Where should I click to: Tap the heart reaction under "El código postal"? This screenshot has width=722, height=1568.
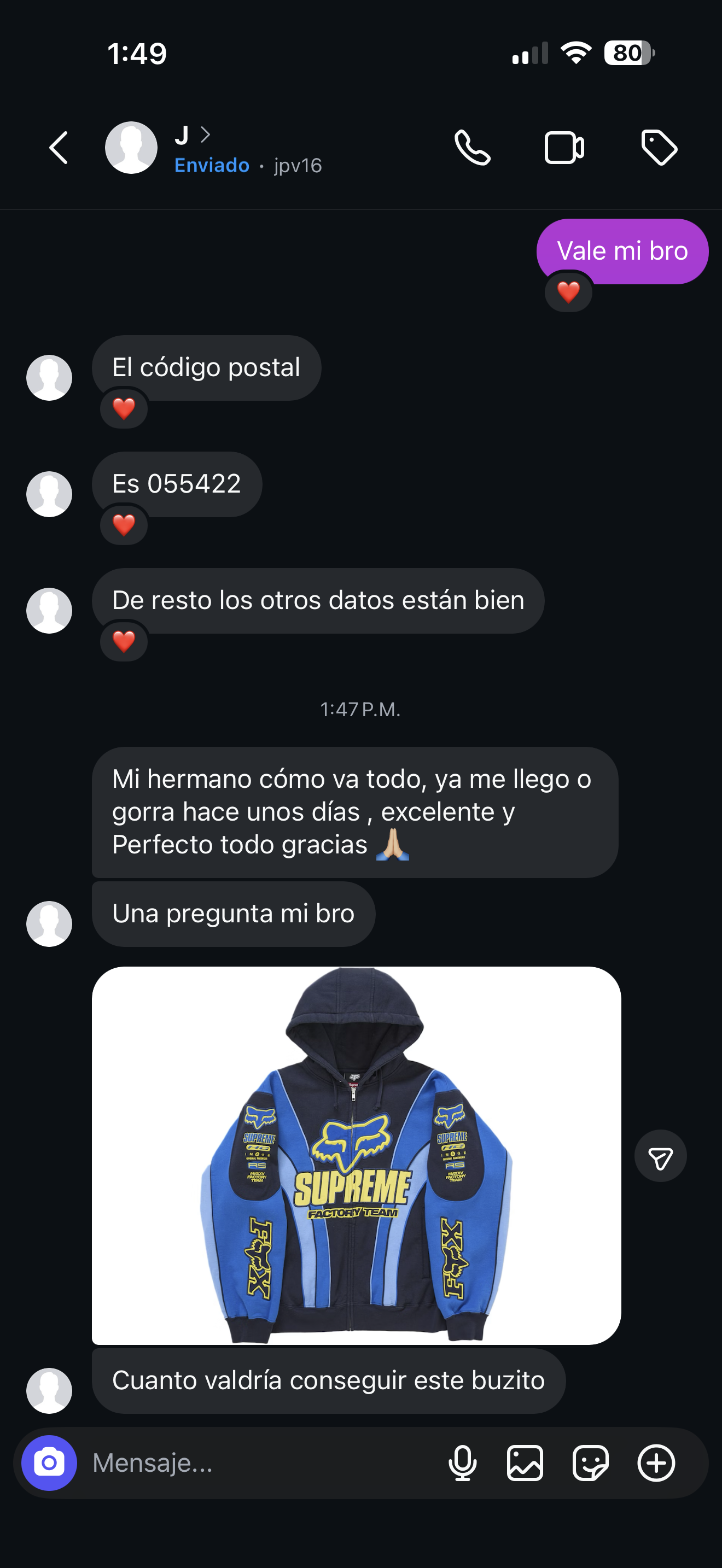click(124, 408)
